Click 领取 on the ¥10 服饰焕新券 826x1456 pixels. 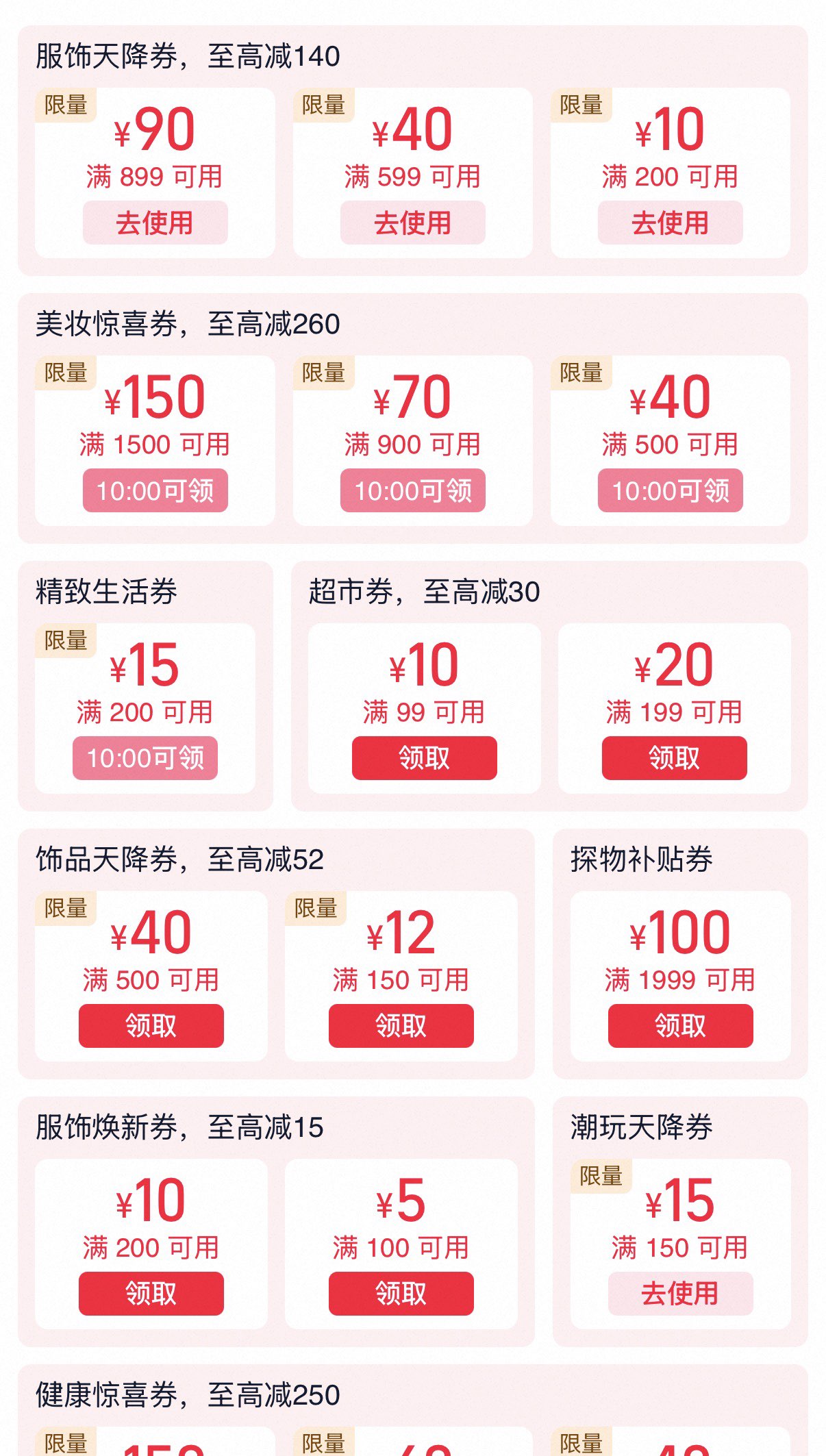click(152, 1293)
